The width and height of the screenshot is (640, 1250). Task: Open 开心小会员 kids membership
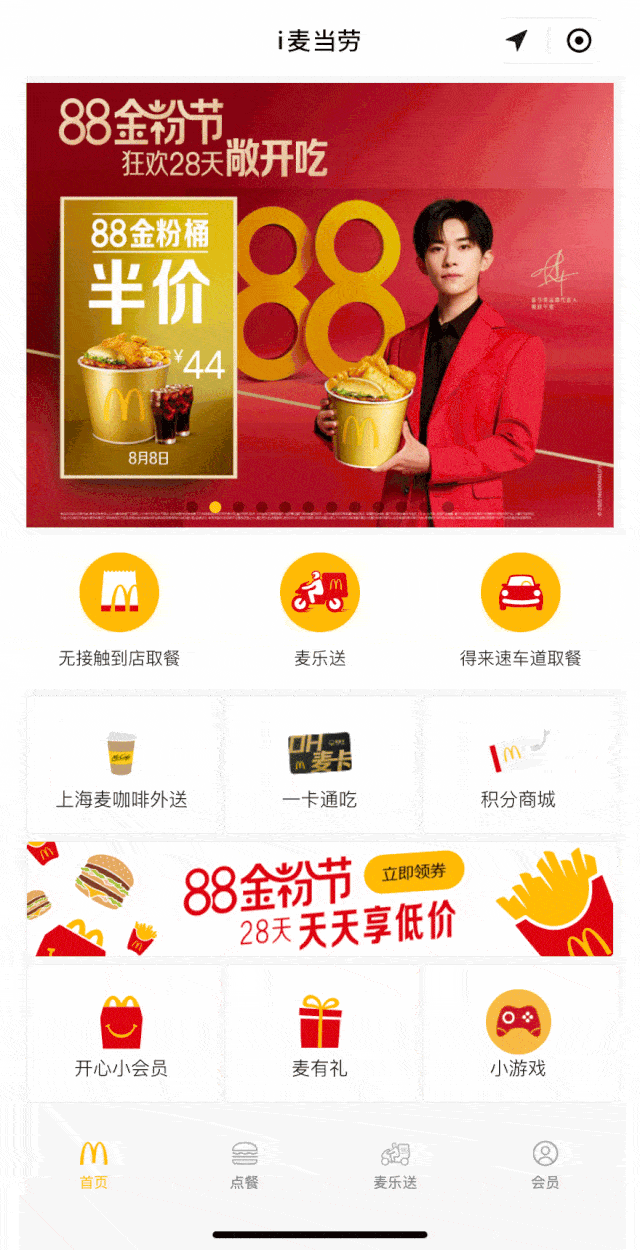pyautogui.click(x=121, y=1035)
